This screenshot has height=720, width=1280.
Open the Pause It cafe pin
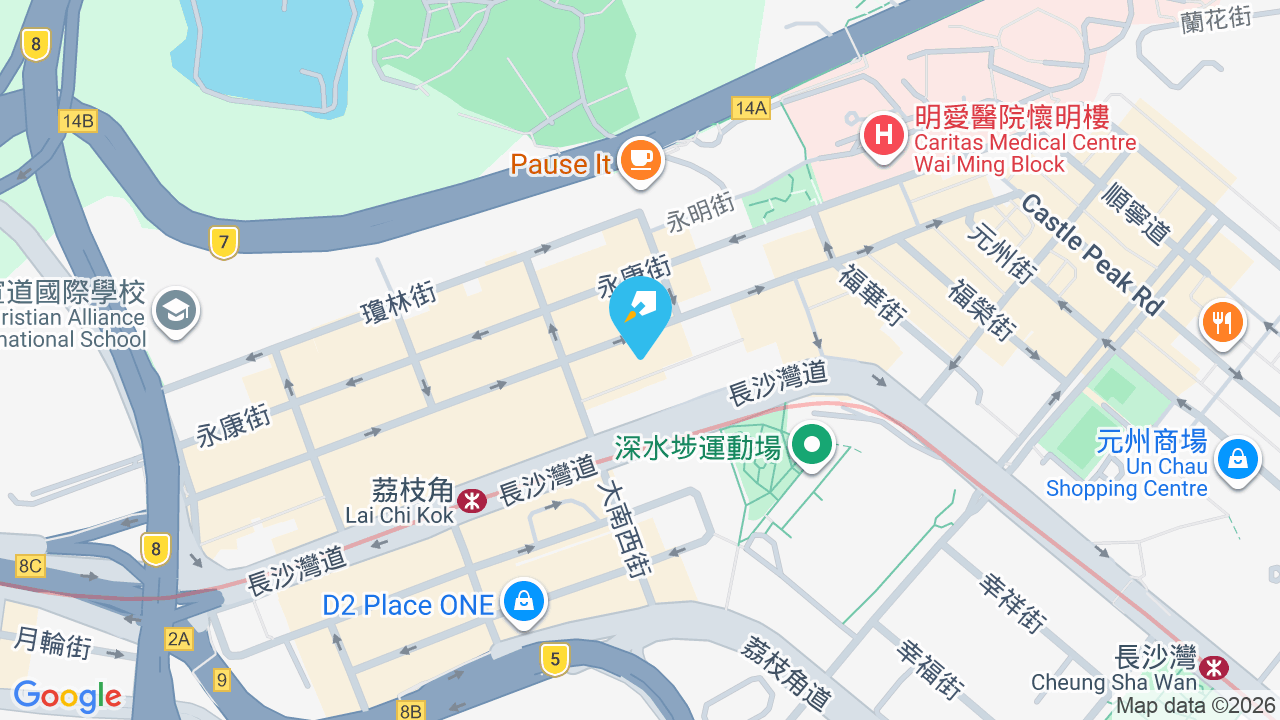point(640,161)
